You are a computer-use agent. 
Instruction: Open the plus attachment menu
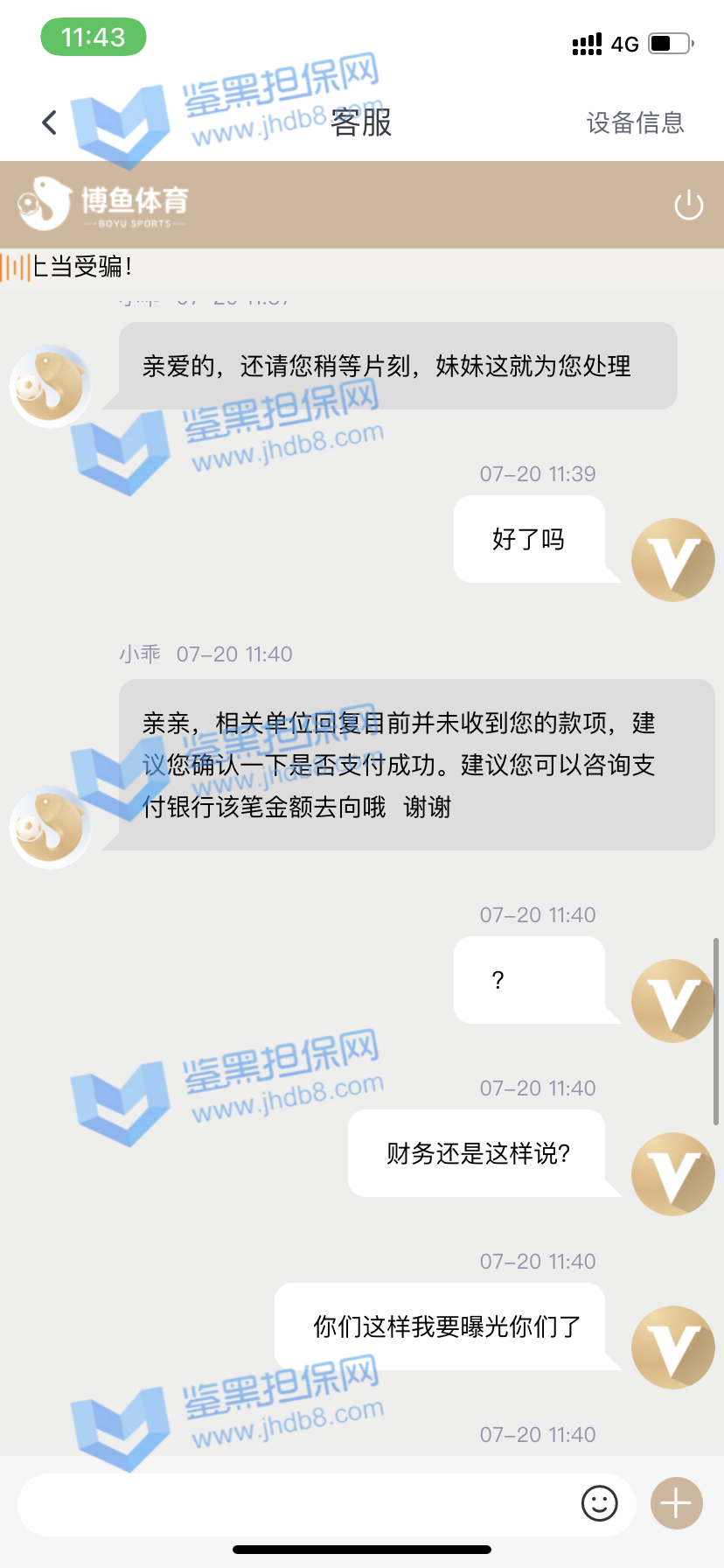[677, 1504]
